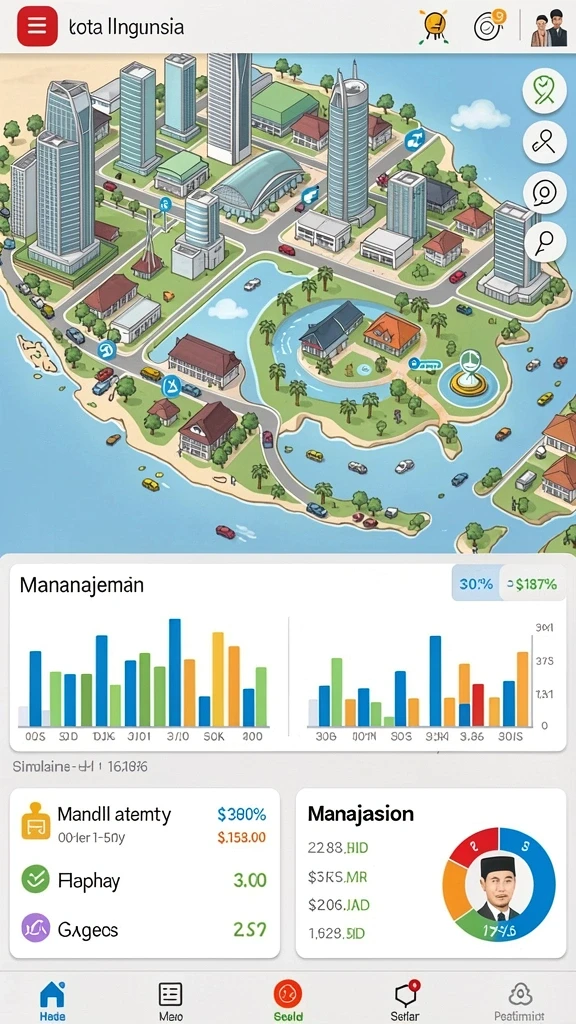Tap the green ribbon map button
This screenshot has height=1024, width=576.
click(545, 90)
